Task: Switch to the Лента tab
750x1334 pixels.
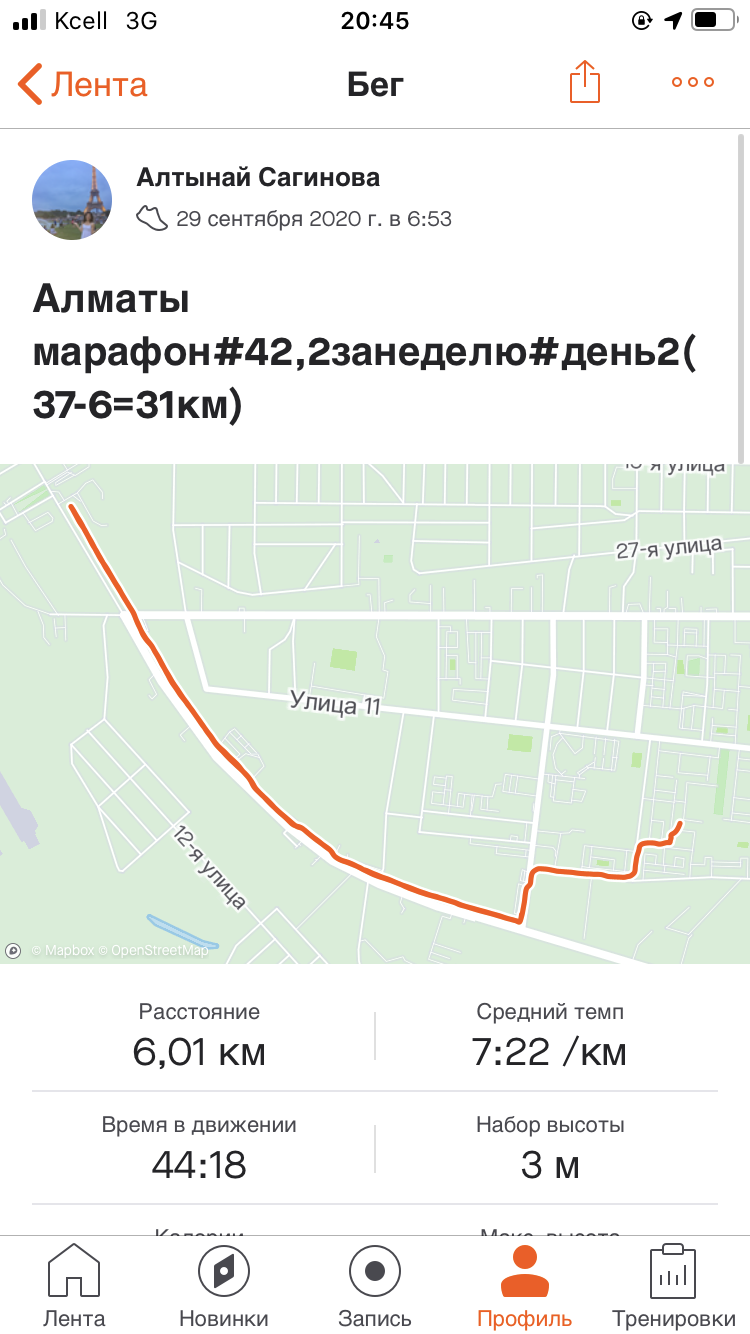Action: click(x=74, y=1285)
